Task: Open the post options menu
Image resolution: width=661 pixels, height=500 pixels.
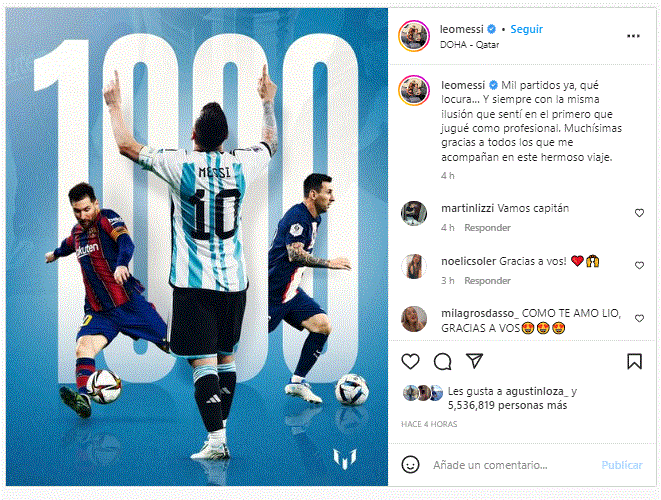Action: click(633, 36)
